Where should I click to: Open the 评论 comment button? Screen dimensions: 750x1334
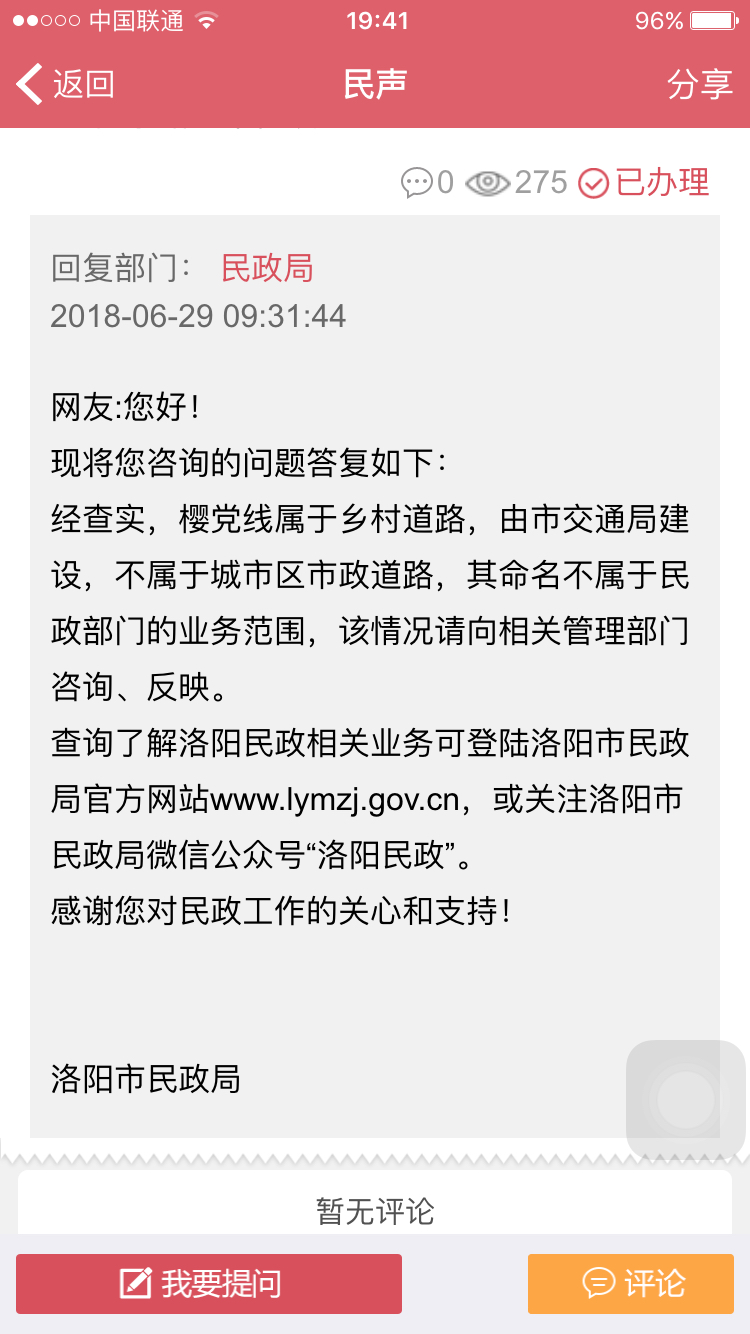pyautogui.click(x=631, y=1284)
